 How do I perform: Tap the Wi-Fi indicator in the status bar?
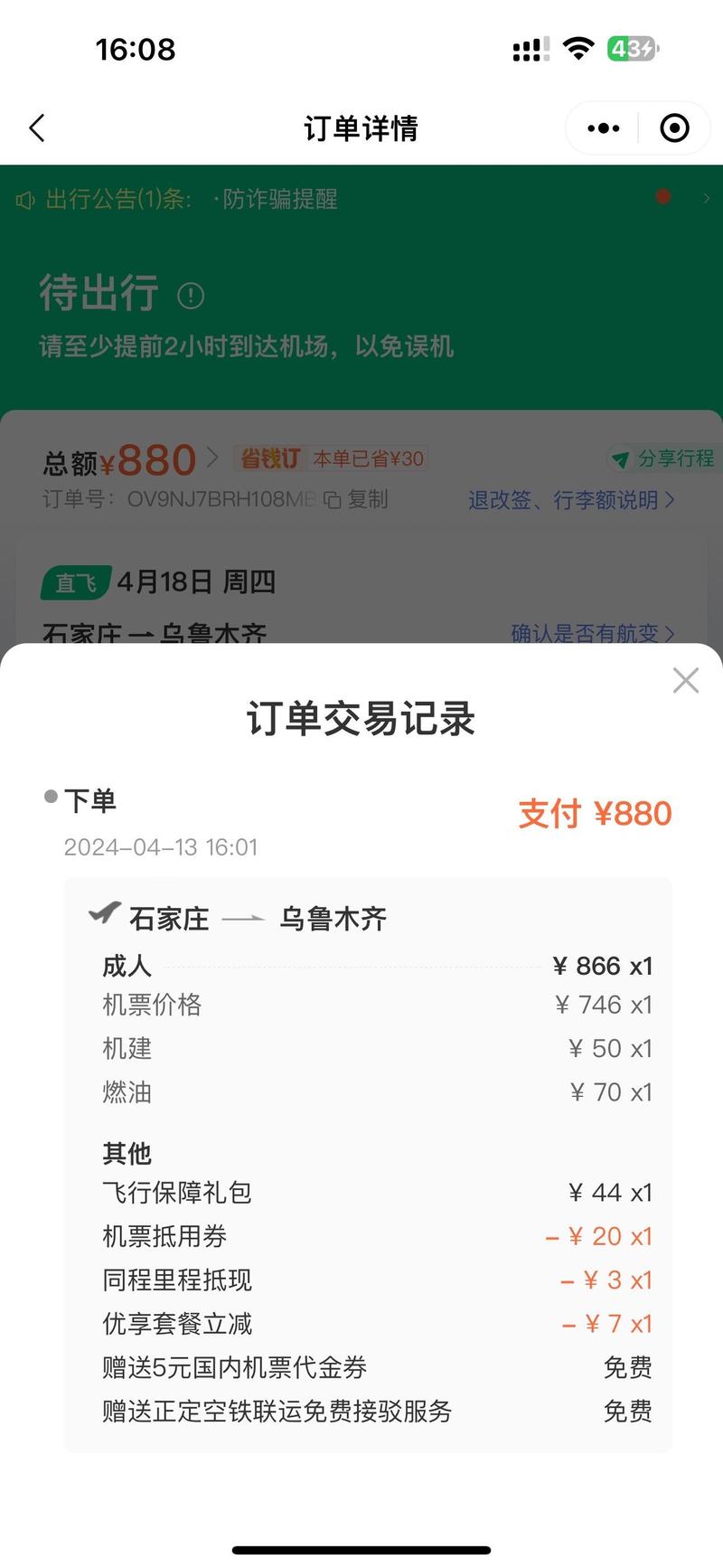(579, 50)
